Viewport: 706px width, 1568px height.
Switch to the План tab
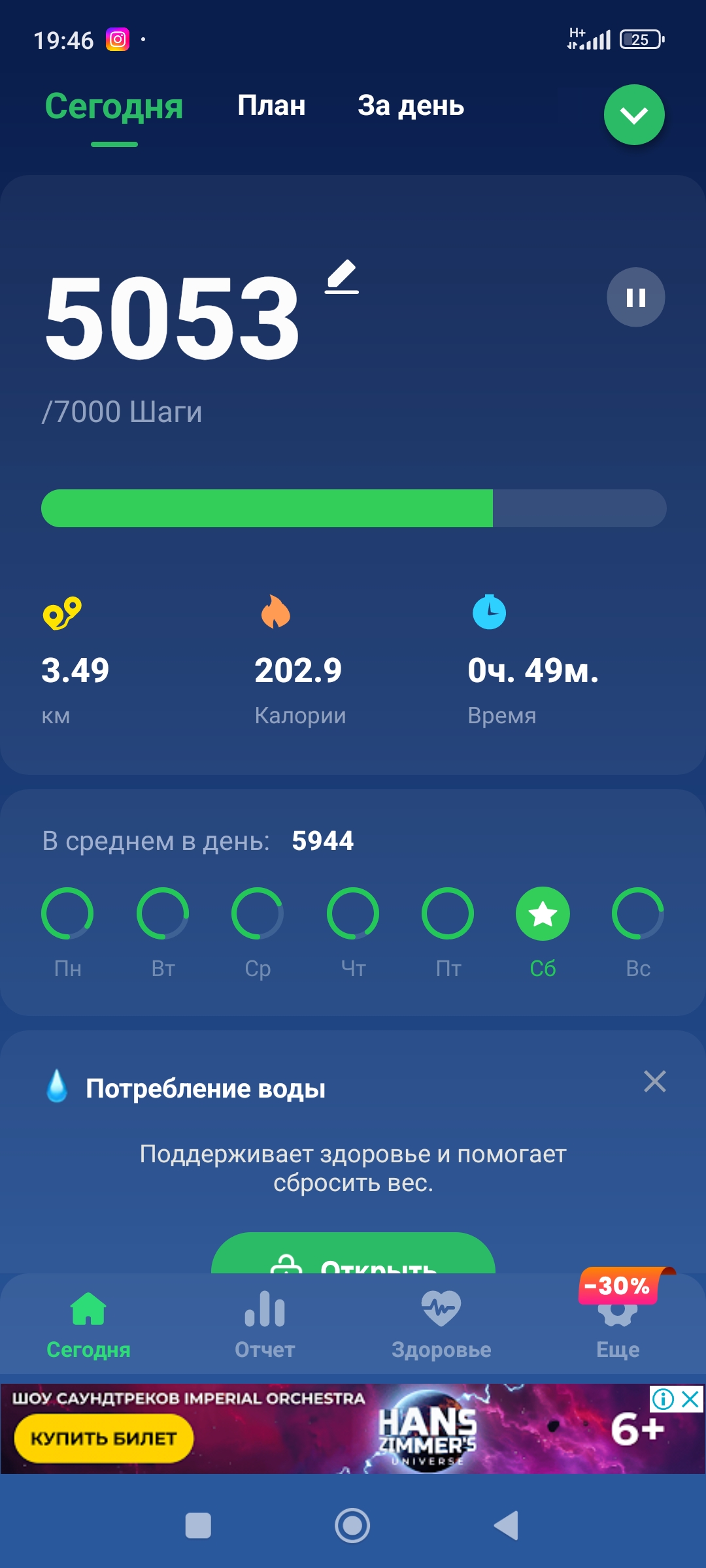tap(272, 106)
